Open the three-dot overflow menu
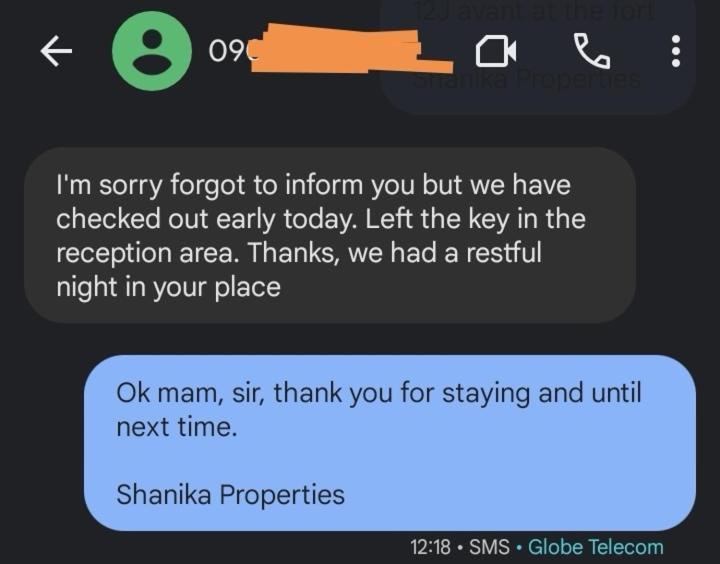The image size is (720, 564). click(676, 50)
